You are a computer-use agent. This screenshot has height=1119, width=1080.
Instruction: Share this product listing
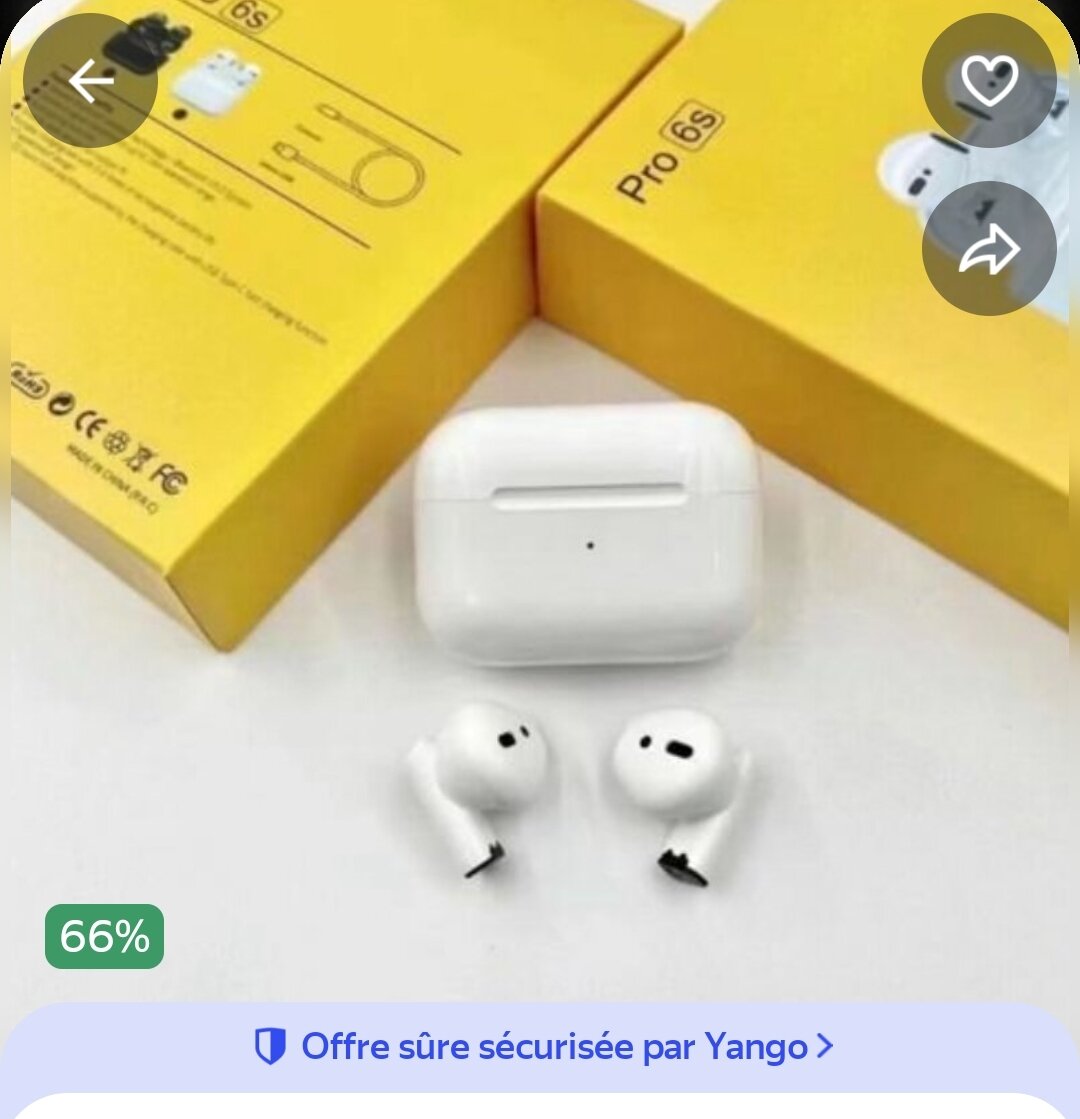pyautogui.click(x=989, y=249)
